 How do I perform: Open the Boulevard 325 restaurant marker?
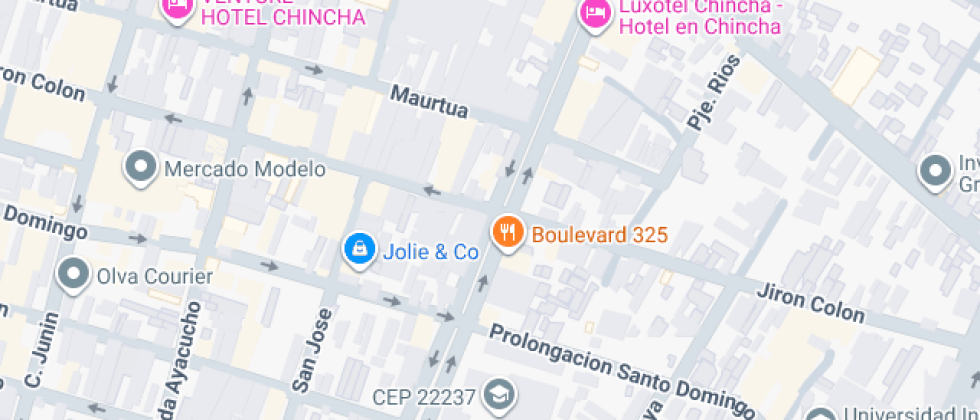[x=508, y=233]
